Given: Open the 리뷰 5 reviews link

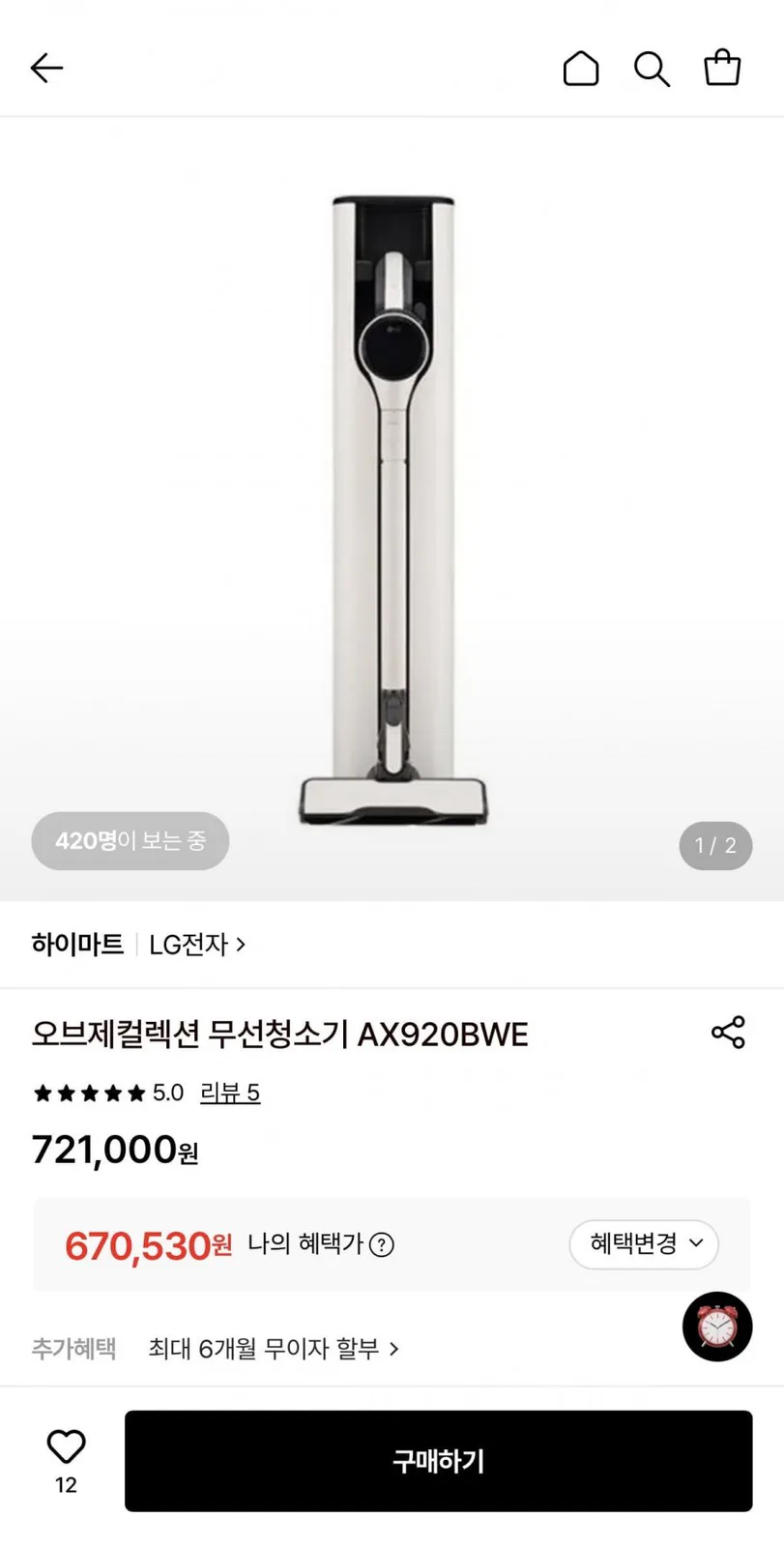Looking at the screenshot, I should [230, 1093].
